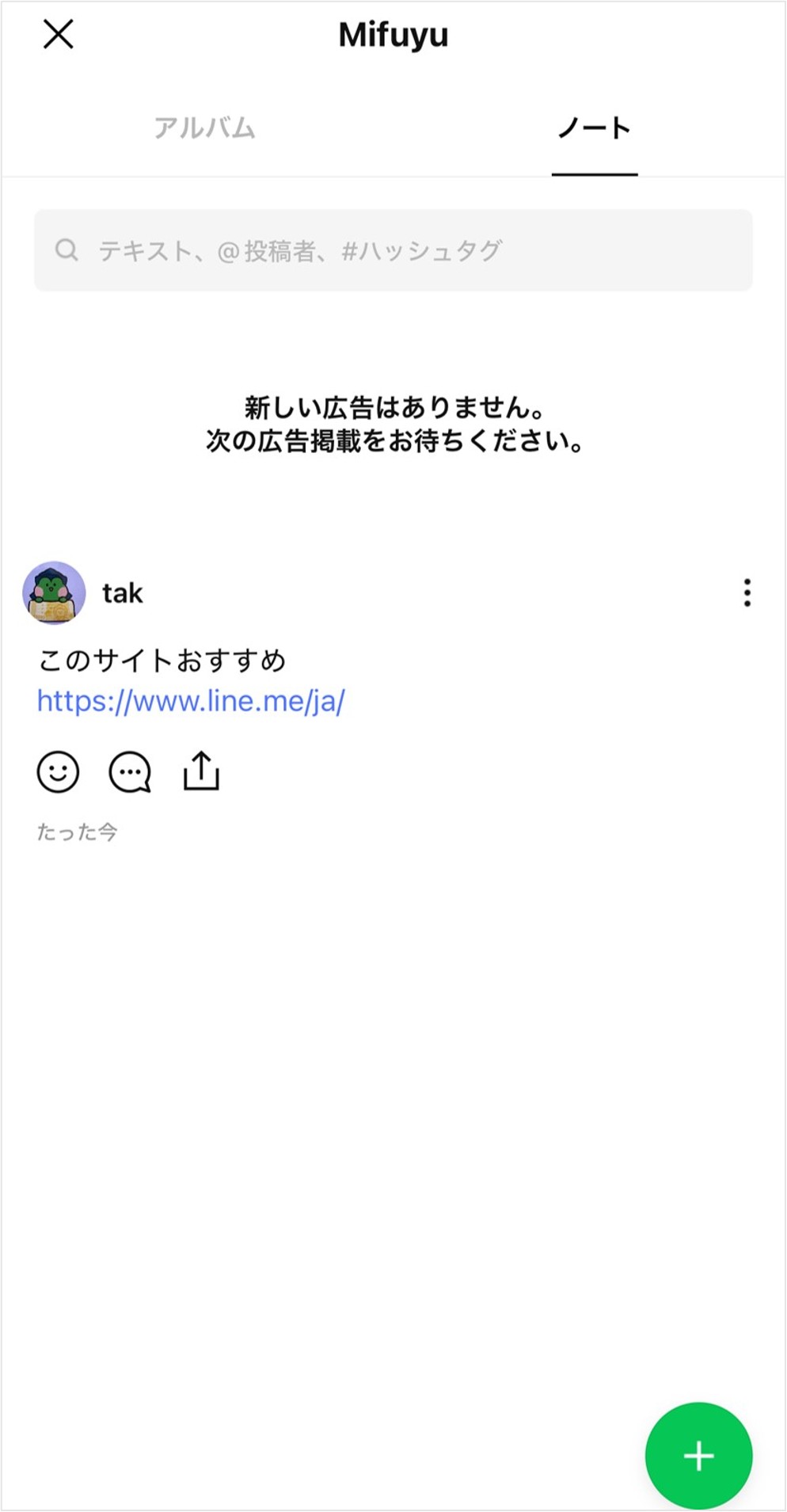Open the https://www.line.me/ja/ link
787x1512 pixels.
point(191,702)
